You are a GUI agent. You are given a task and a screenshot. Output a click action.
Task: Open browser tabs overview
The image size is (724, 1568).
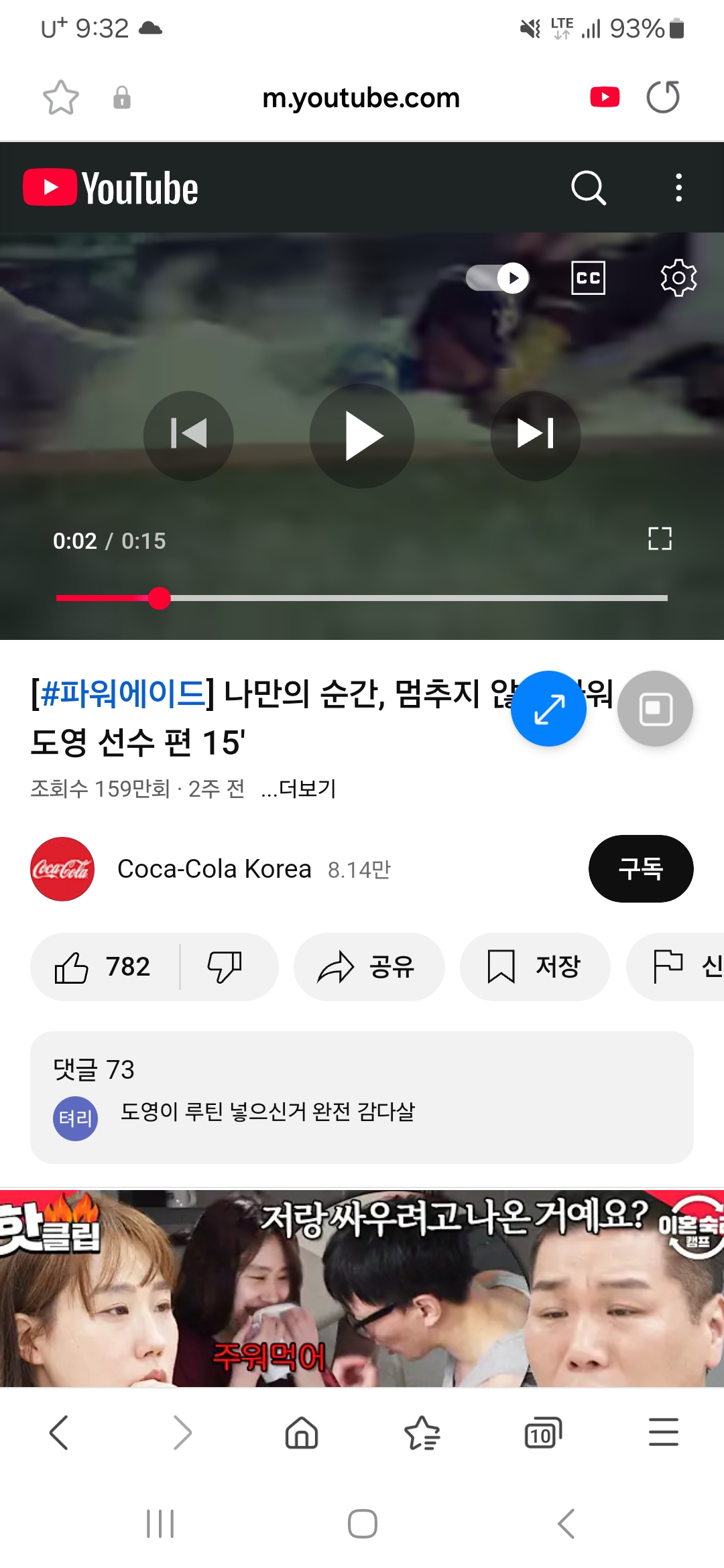[542, 1433]
